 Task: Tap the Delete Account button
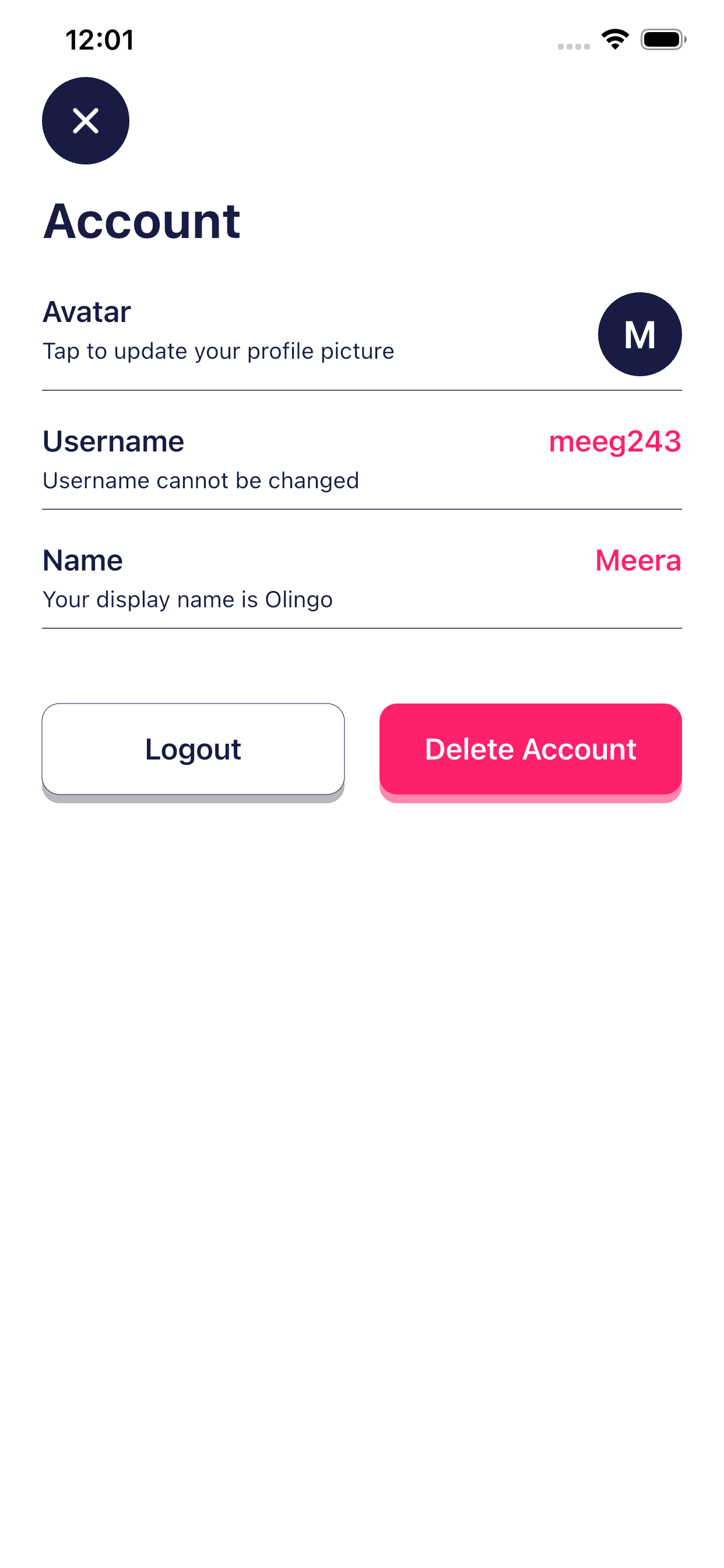pos(530,748)
